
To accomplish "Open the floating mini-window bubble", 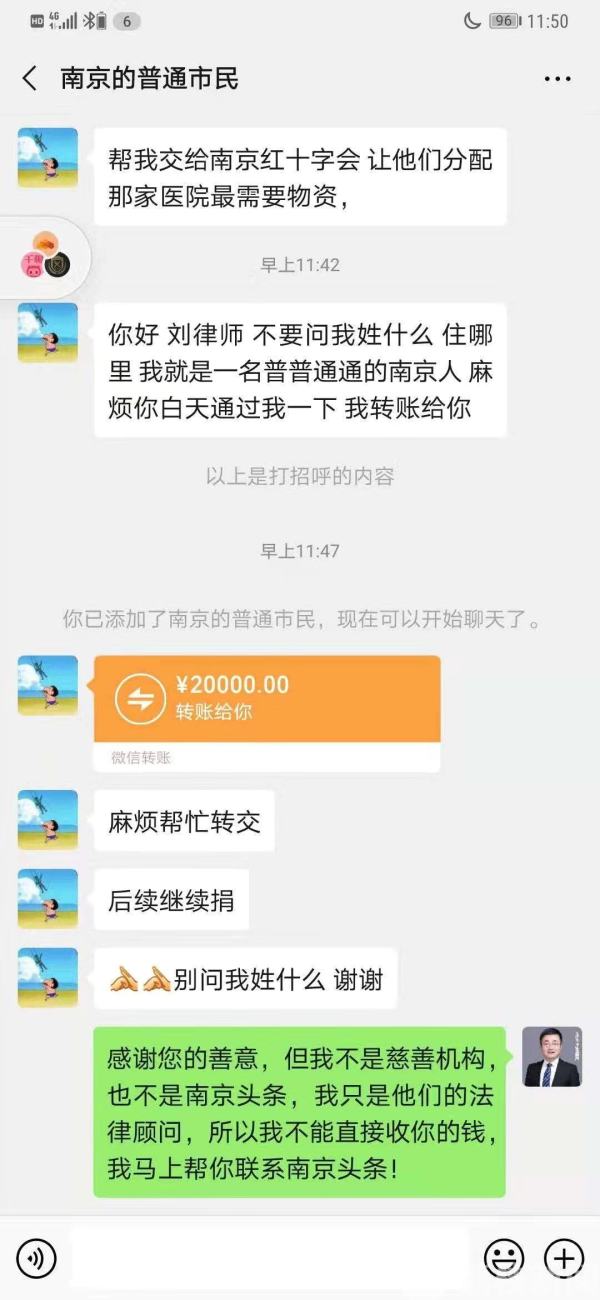I will [x=45, y=257].
